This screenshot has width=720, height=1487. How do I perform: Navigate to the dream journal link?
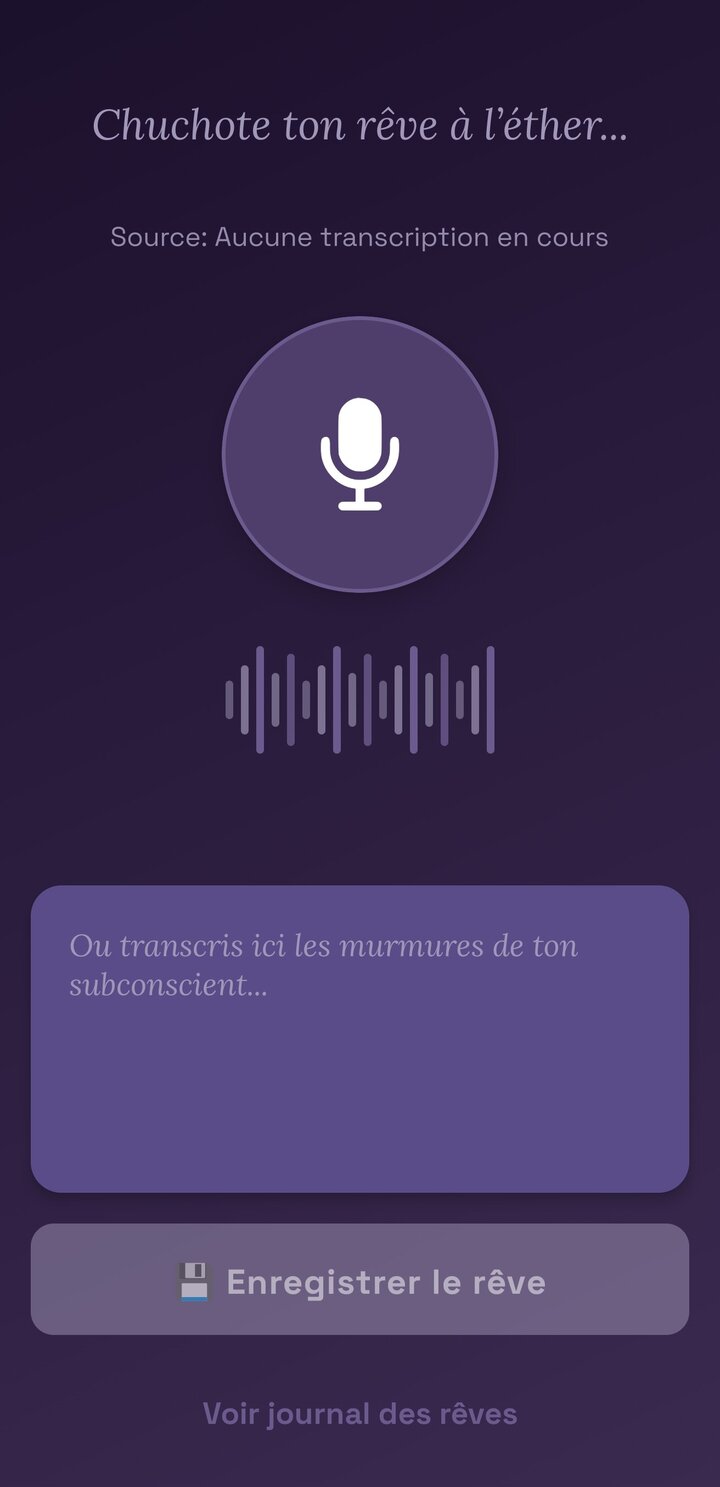360,1413
